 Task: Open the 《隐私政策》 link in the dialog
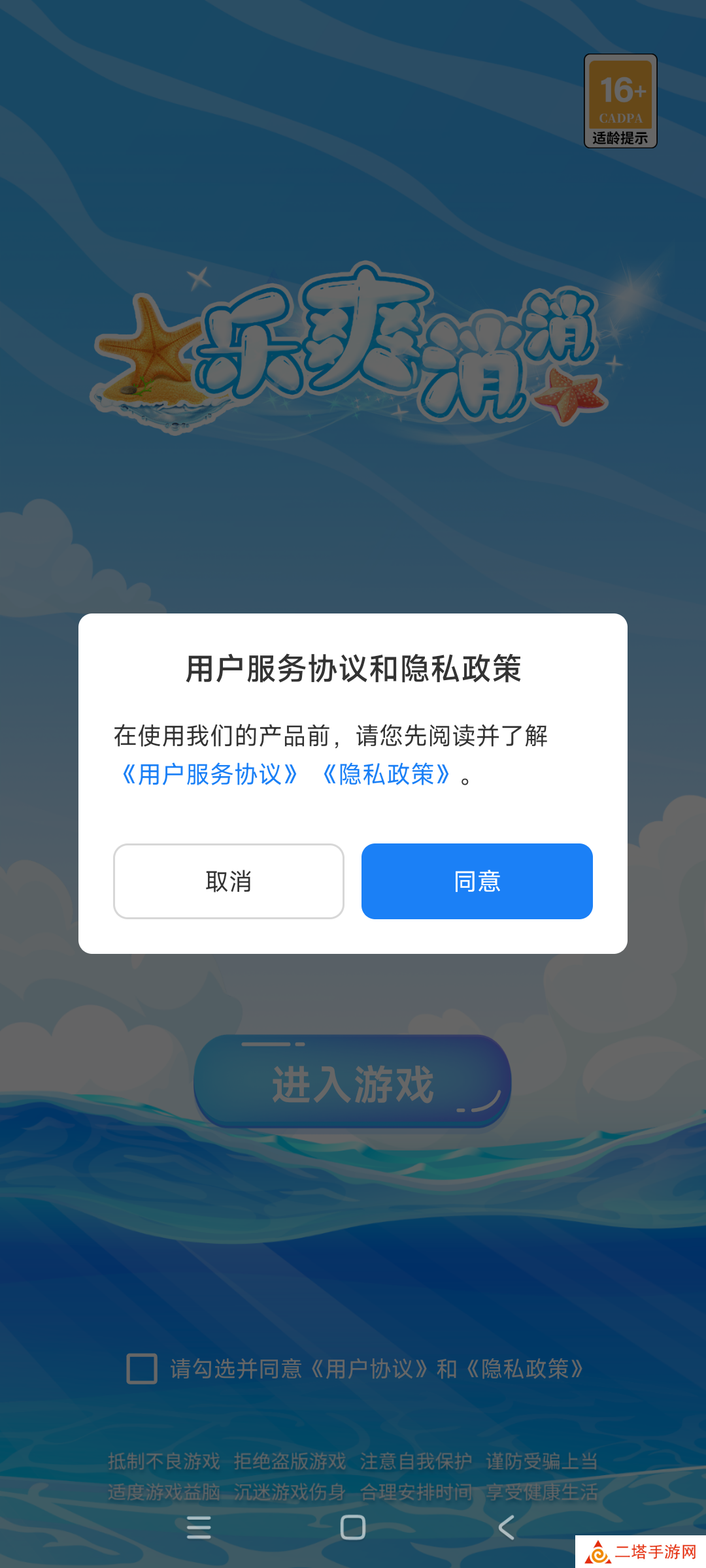386,775
